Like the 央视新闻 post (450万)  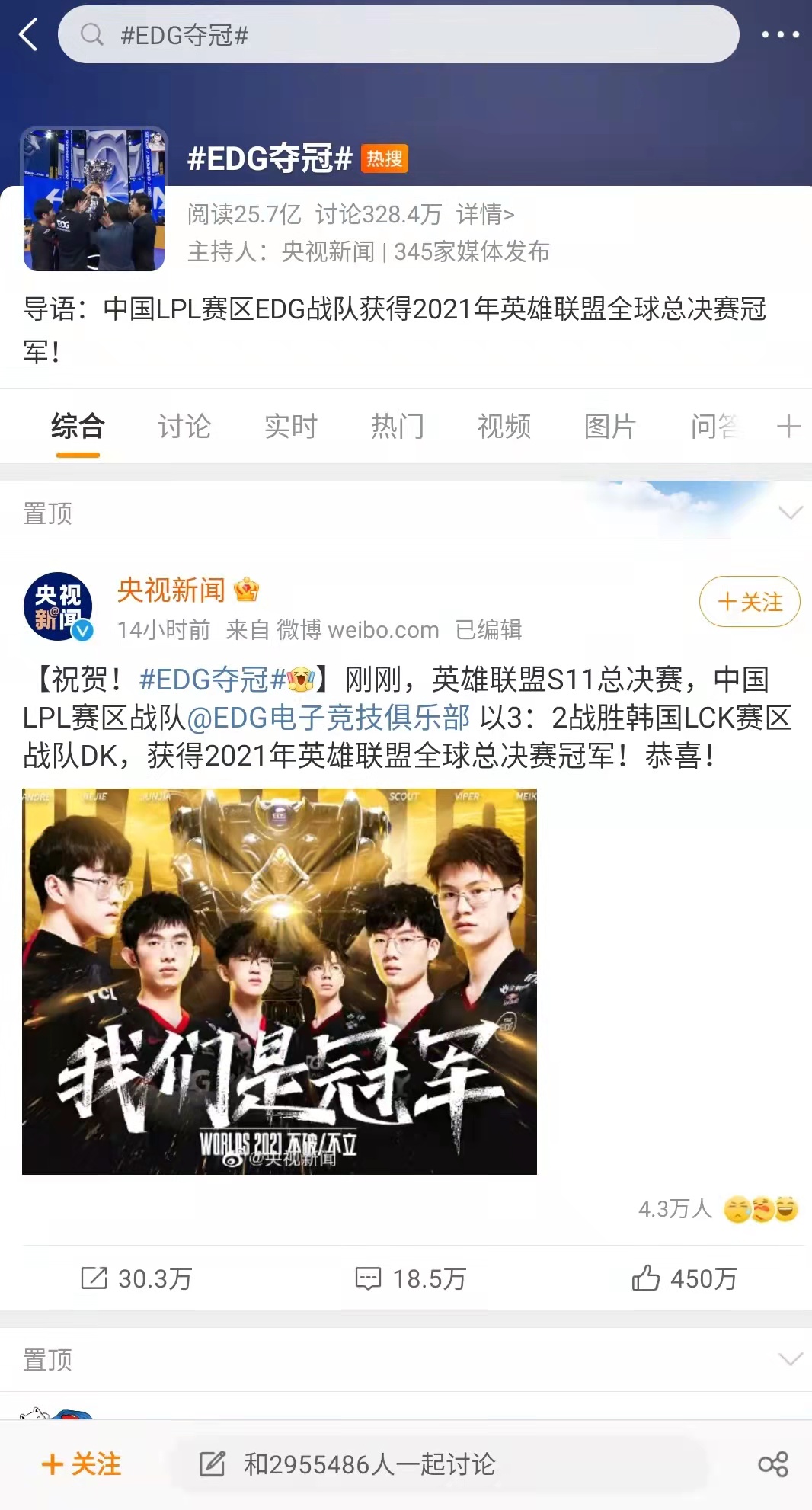[x=684, y=1278]
